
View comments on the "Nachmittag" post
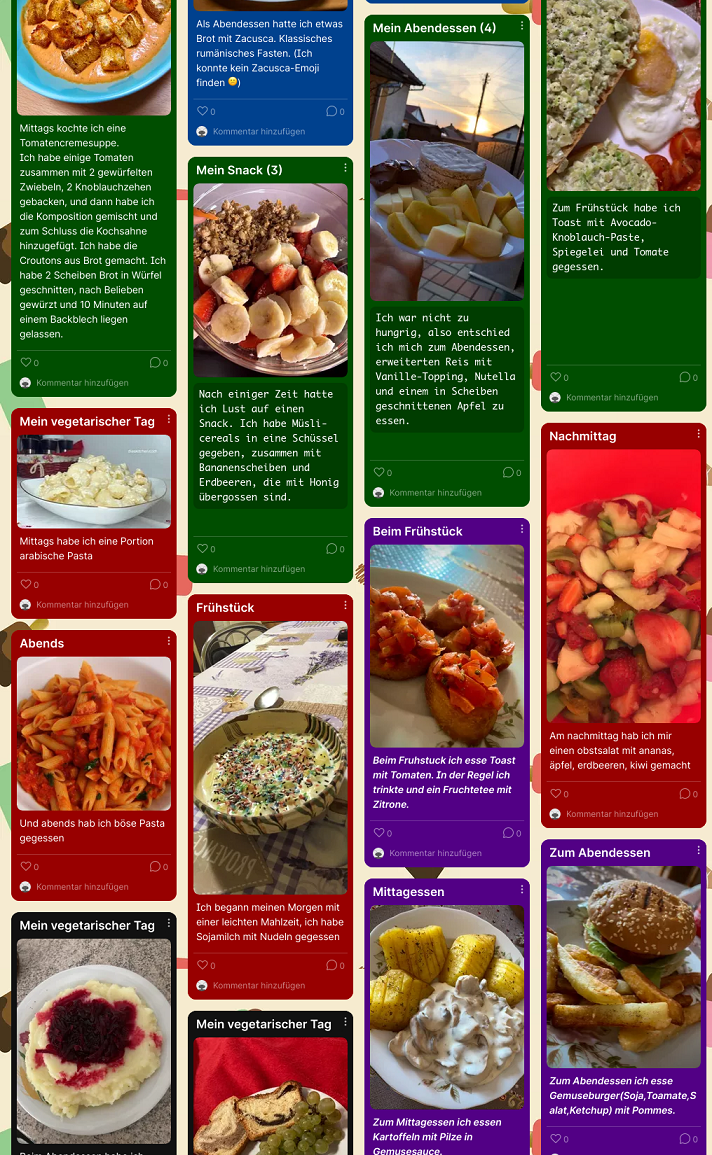tap(685, 794)
